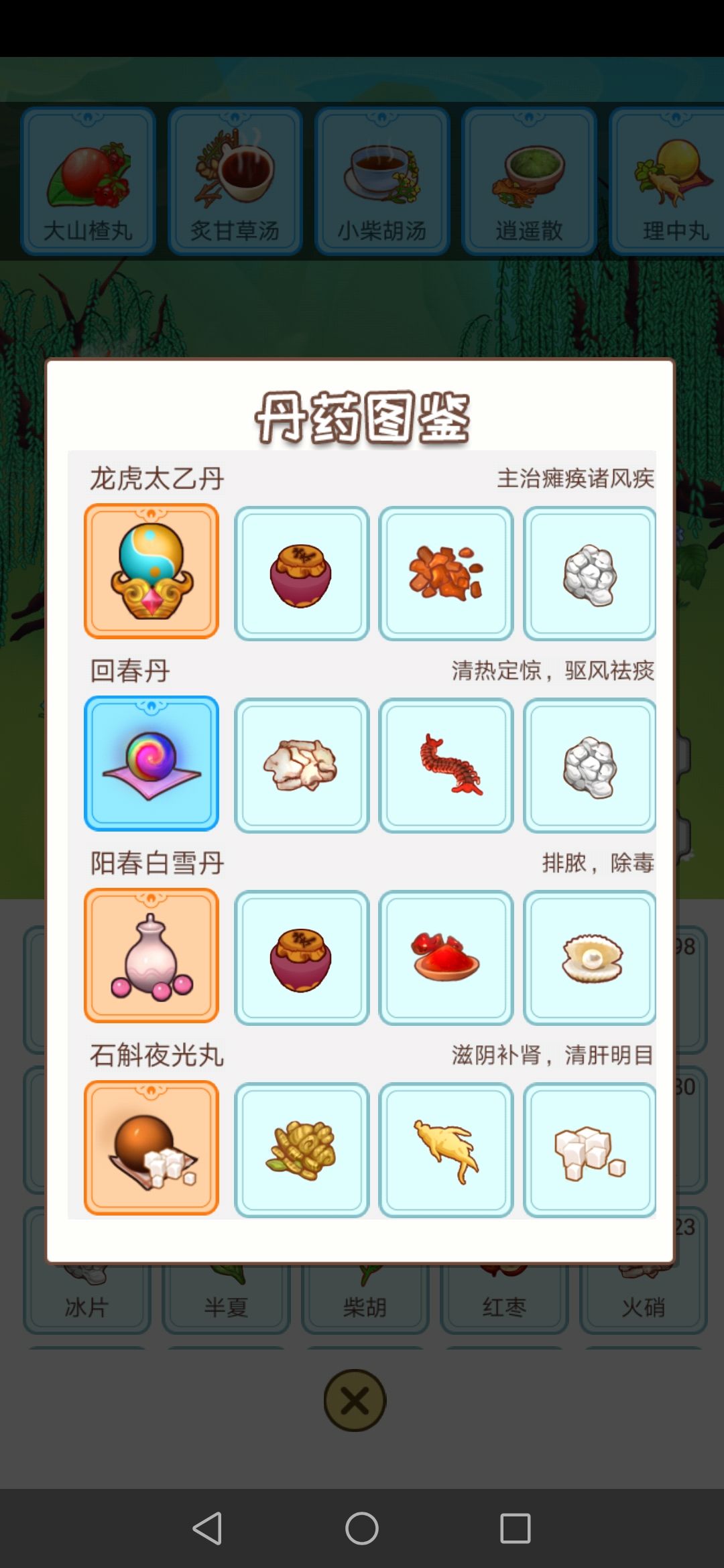The width and height of the screenshot is (724, 1568).
Task: Open the 逍遥散 recipe card
Action: pyautogui.click(x=529, y=178)
